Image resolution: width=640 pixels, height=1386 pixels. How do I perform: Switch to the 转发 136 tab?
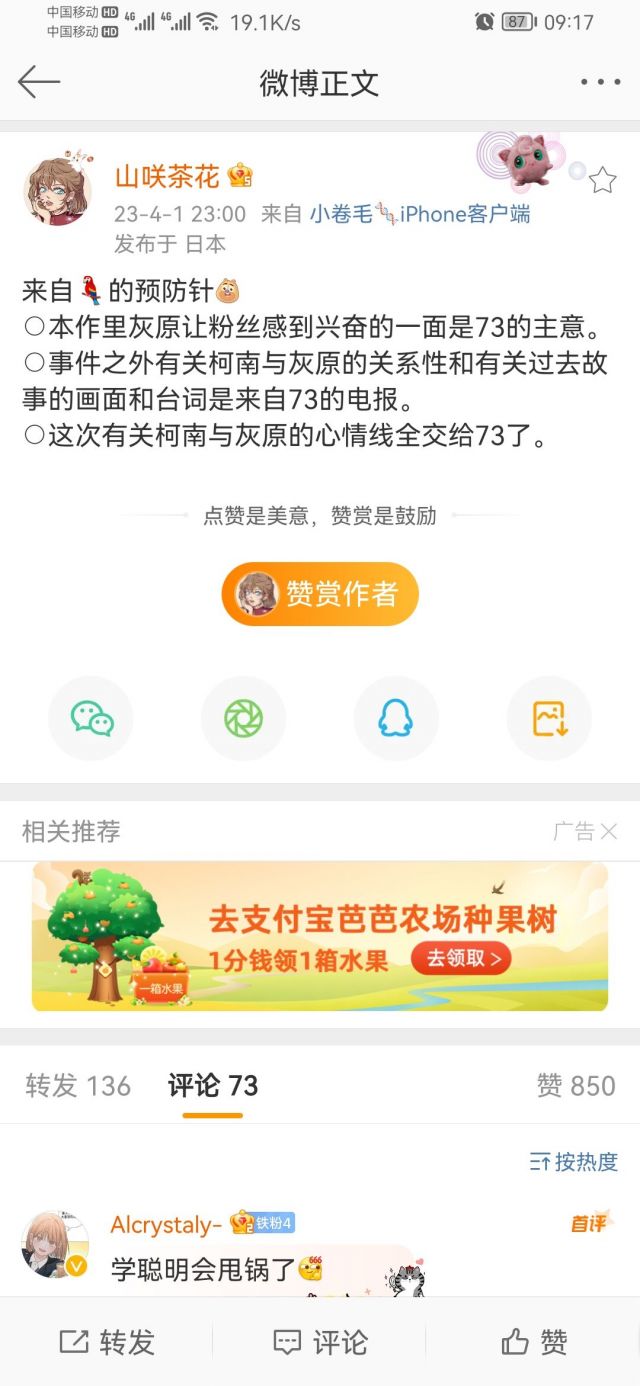click(x=78, y=1086)
